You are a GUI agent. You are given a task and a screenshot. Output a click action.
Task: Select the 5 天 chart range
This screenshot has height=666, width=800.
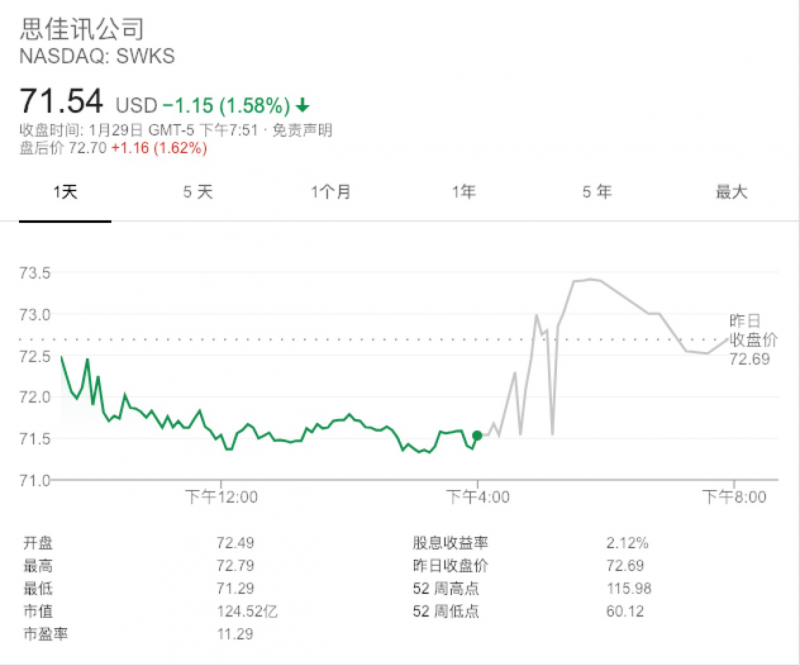pyautogui.click(x=198, y=192)
